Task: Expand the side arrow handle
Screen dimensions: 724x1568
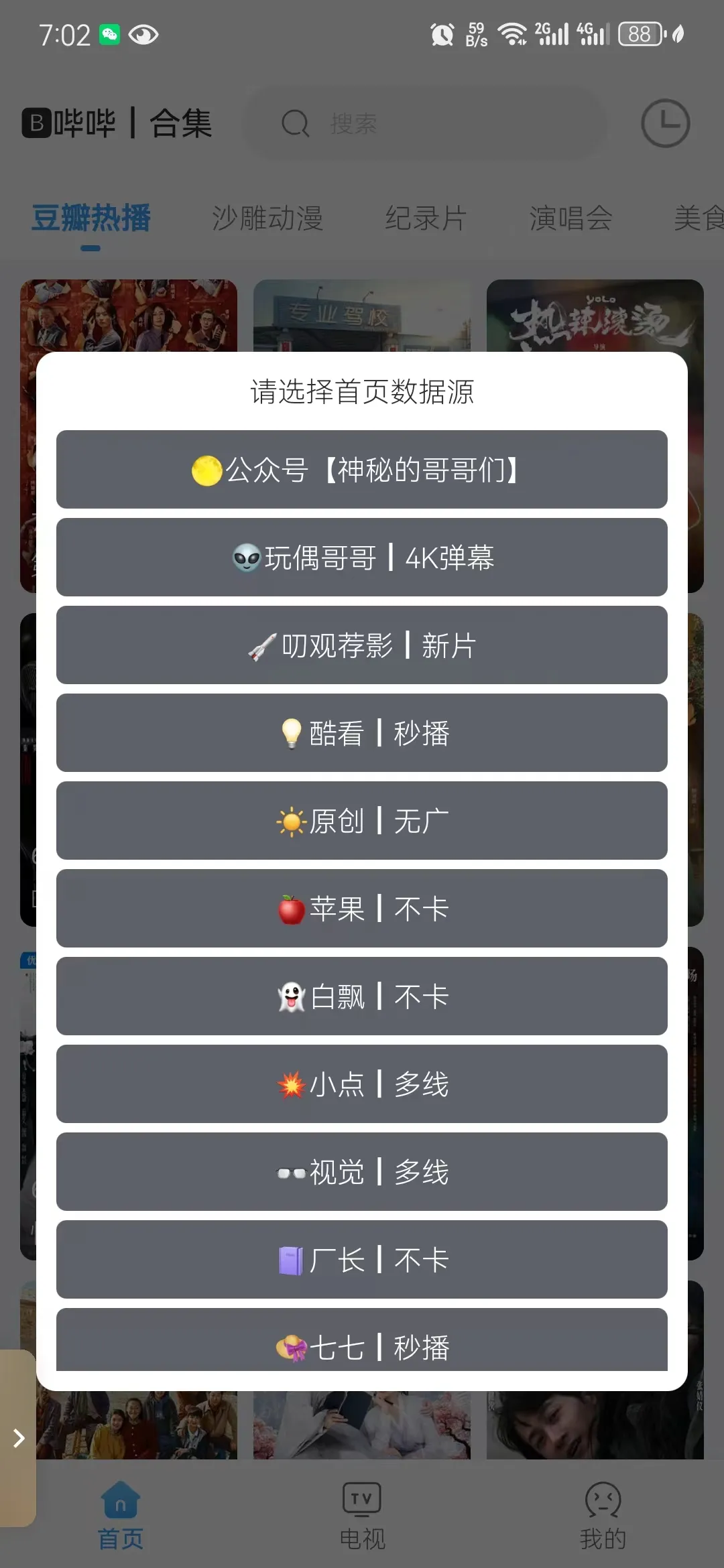Action: (x=18, y=1438)
